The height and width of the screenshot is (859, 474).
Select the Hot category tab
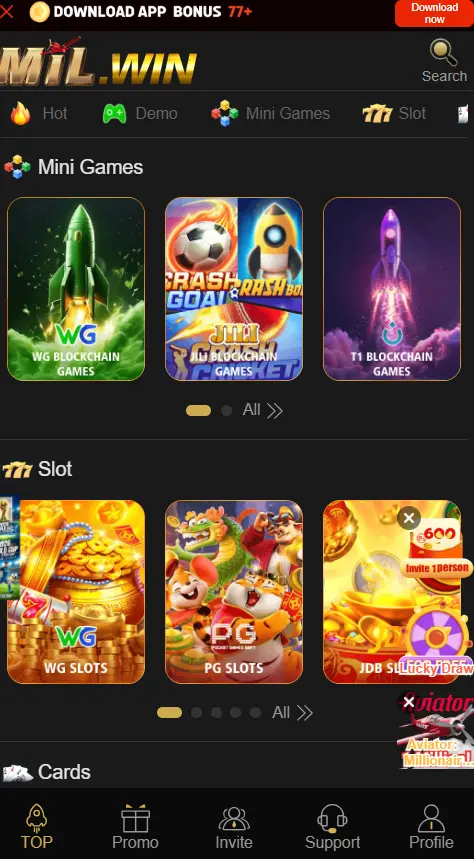pos(39,113)
